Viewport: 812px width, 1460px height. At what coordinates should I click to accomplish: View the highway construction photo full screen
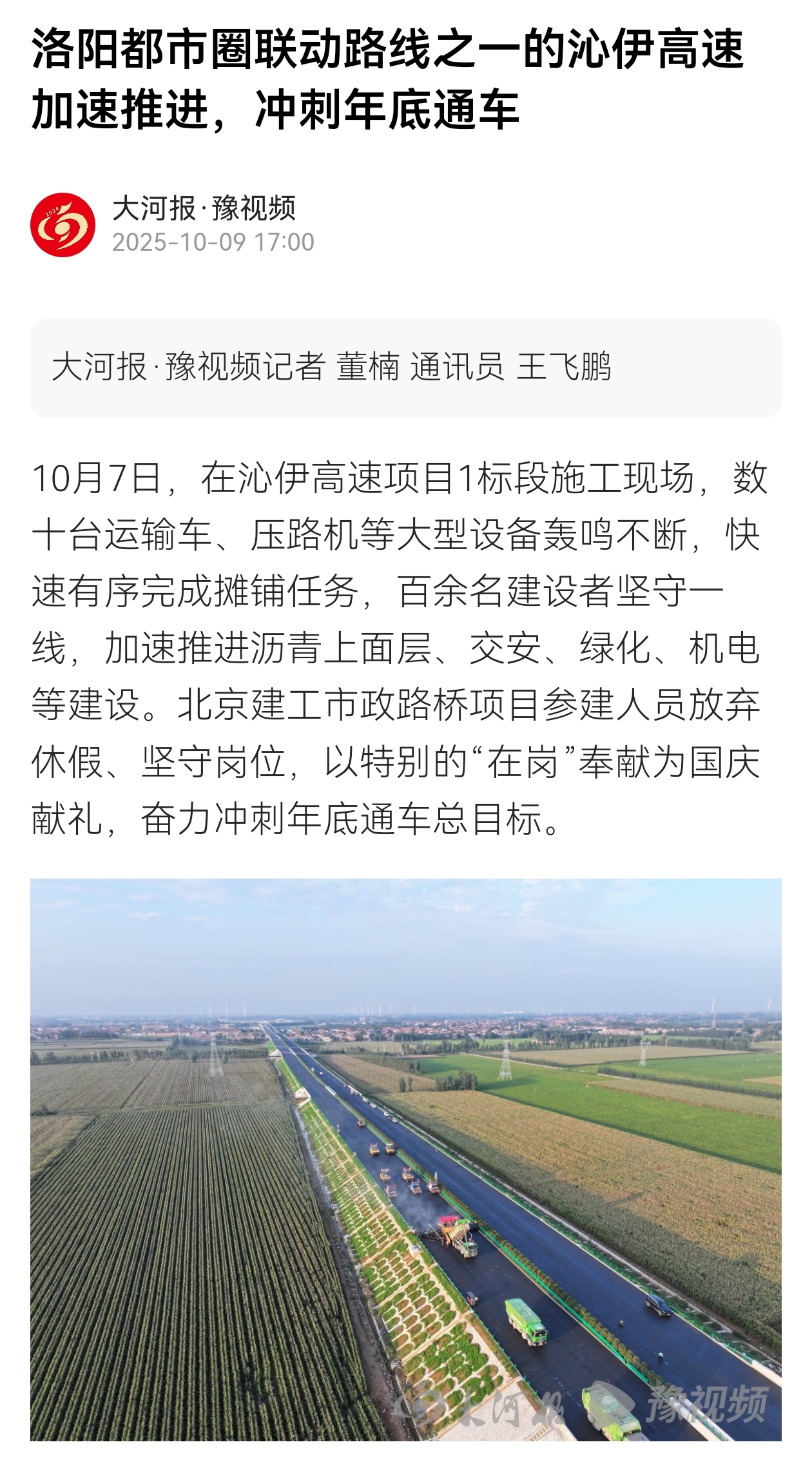406,1160
